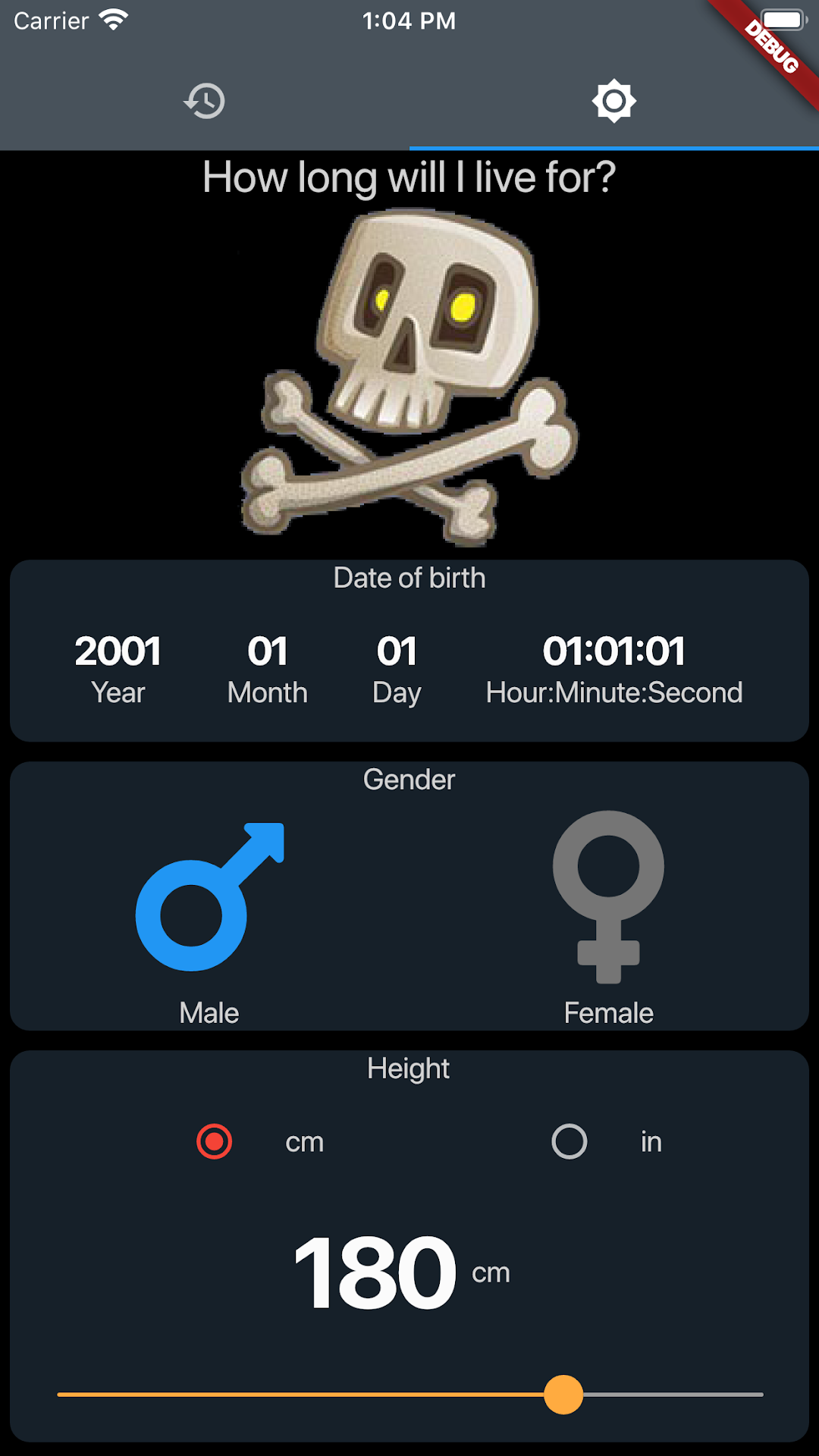Select the settings gear tab

[x=614, y=101]
